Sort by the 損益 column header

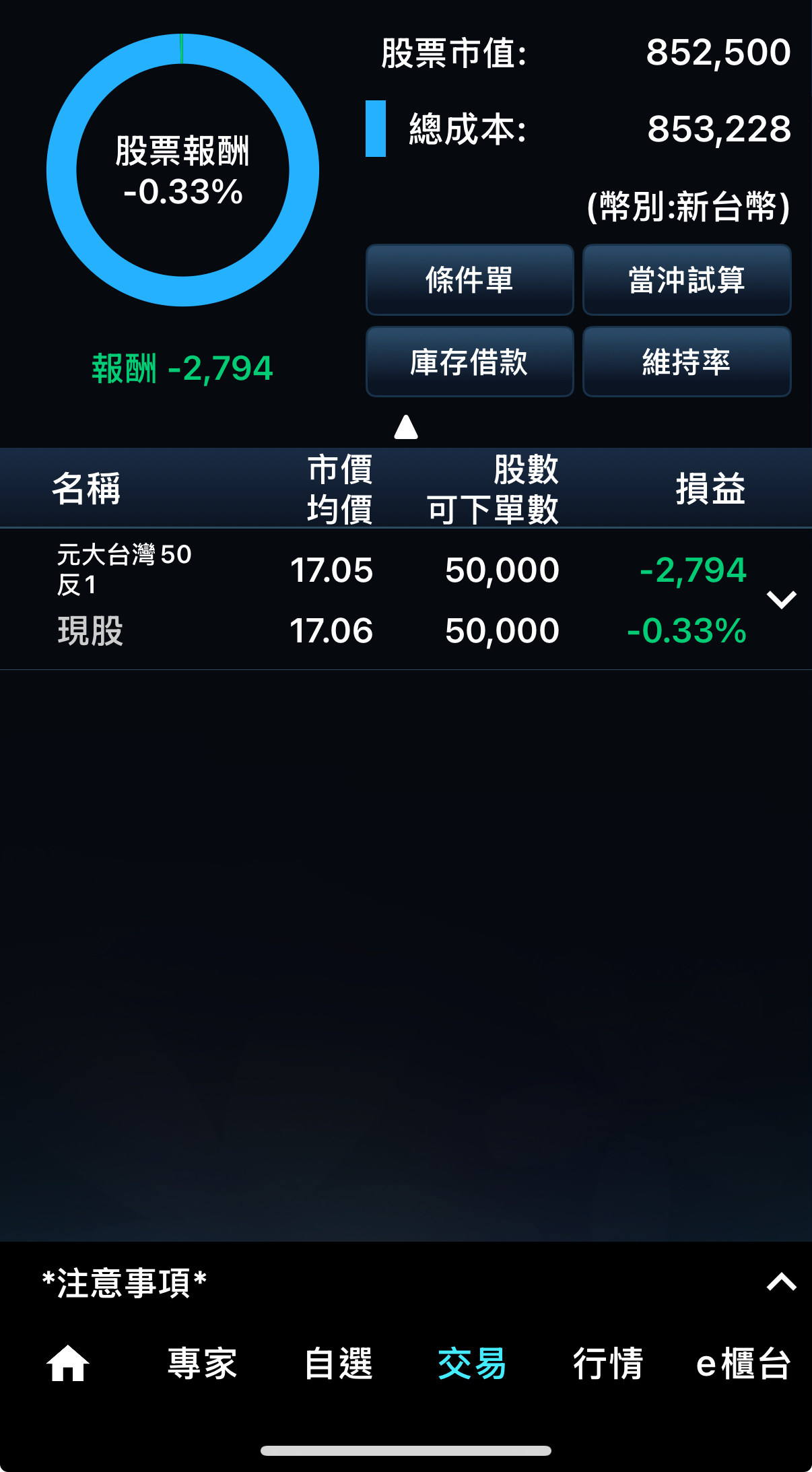711,488
